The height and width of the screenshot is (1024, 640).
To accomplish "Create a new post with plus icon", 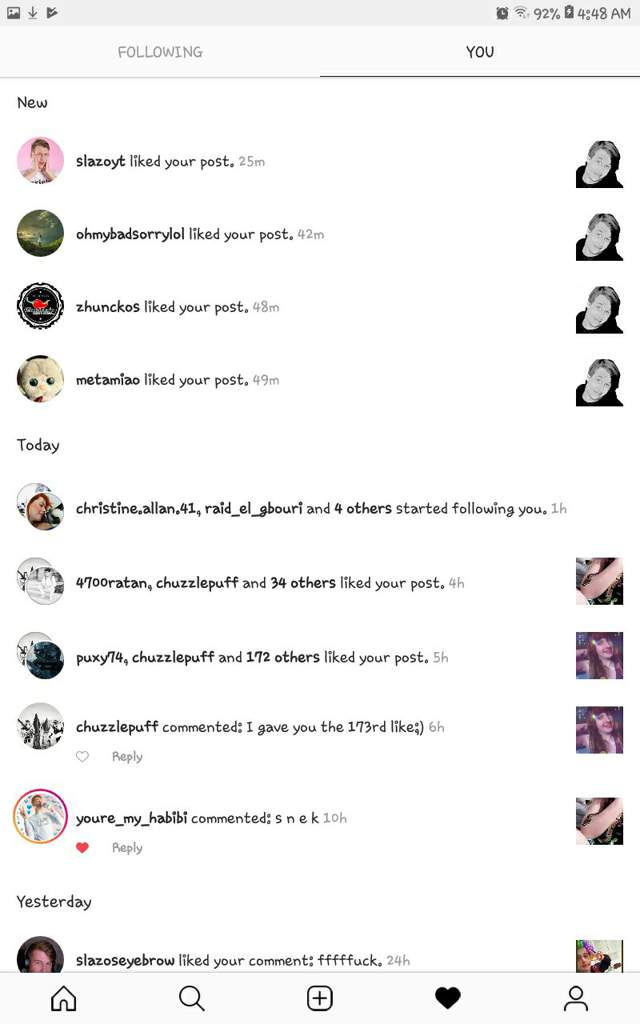I will point(320,998).
